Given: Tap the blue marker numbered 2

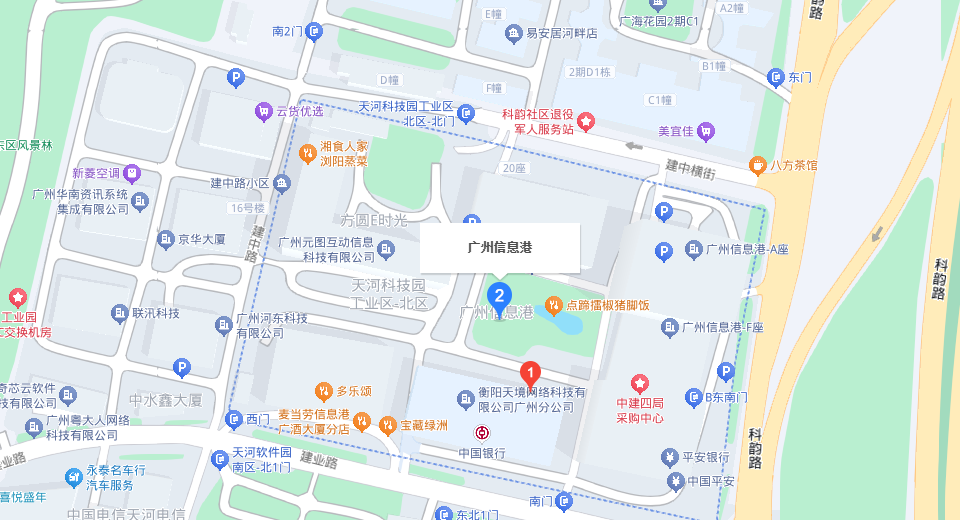Looking at the screenshot, I should 499,295.
